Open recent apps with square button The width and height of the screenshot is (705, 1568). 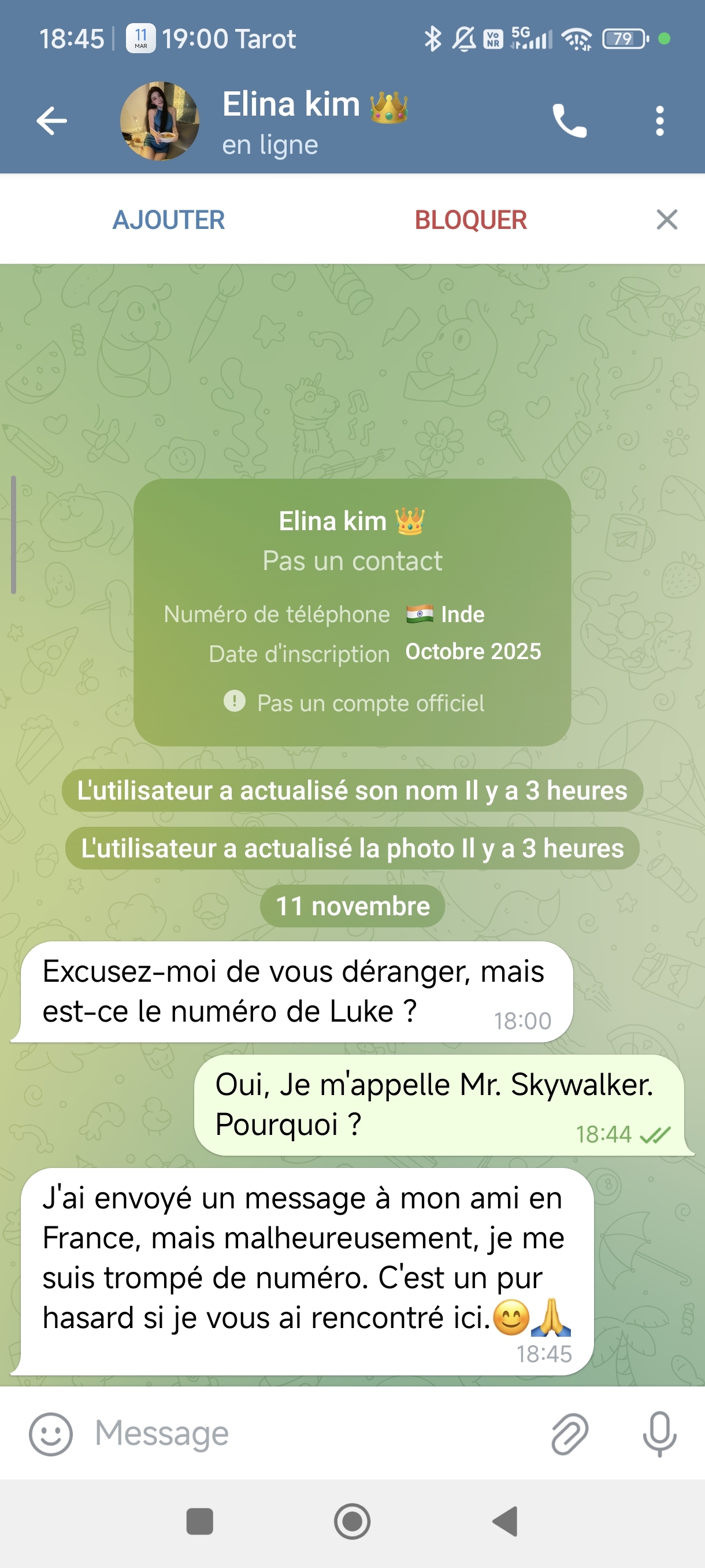click(199, 1521)
